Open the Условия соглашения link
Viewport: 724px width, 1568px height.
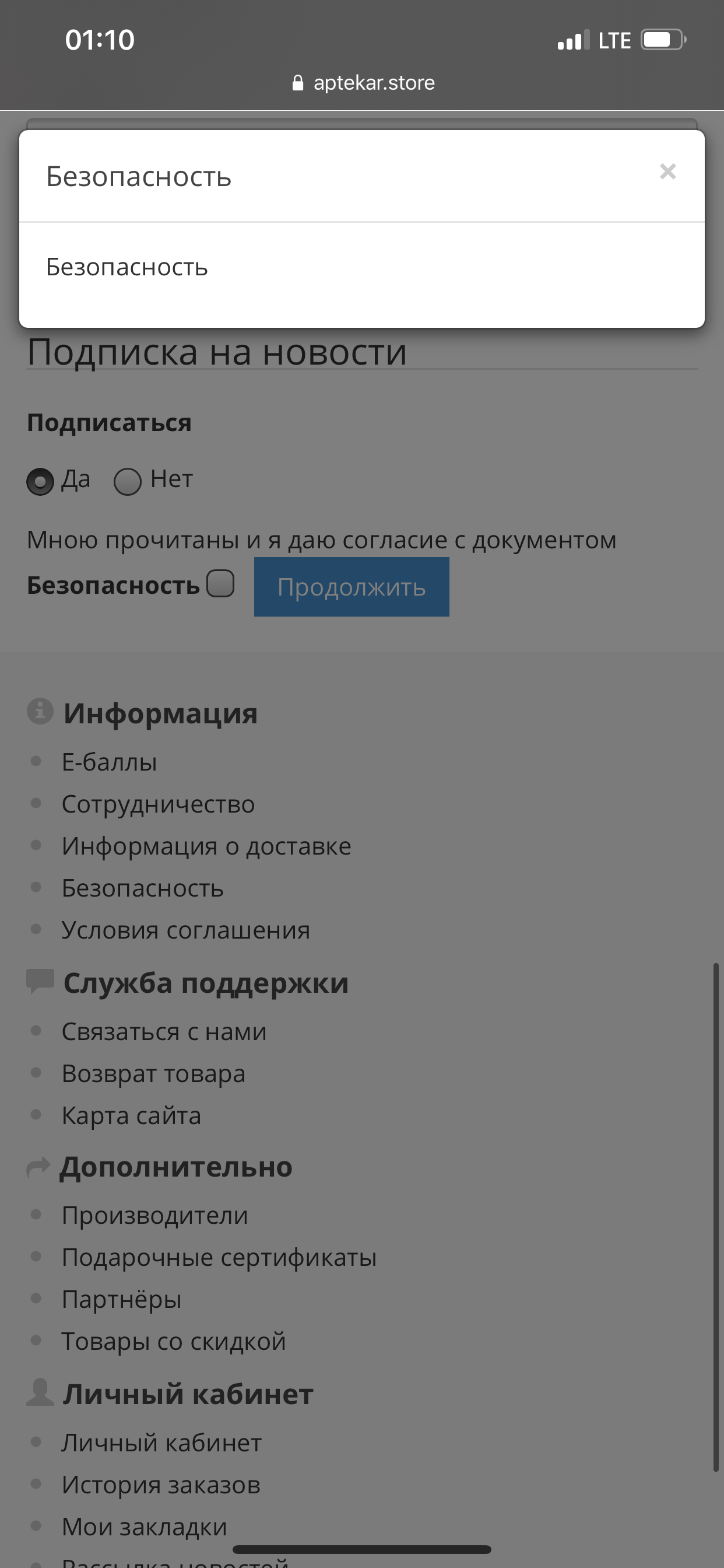coord(185,929)
